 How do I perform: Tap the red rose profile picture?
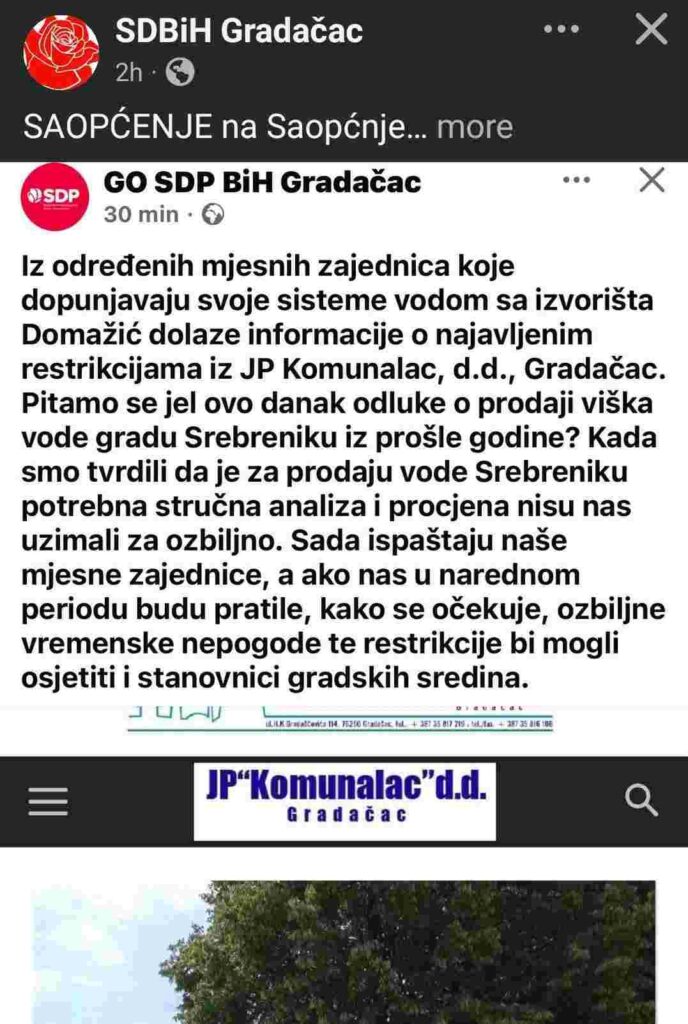(61, 52)
